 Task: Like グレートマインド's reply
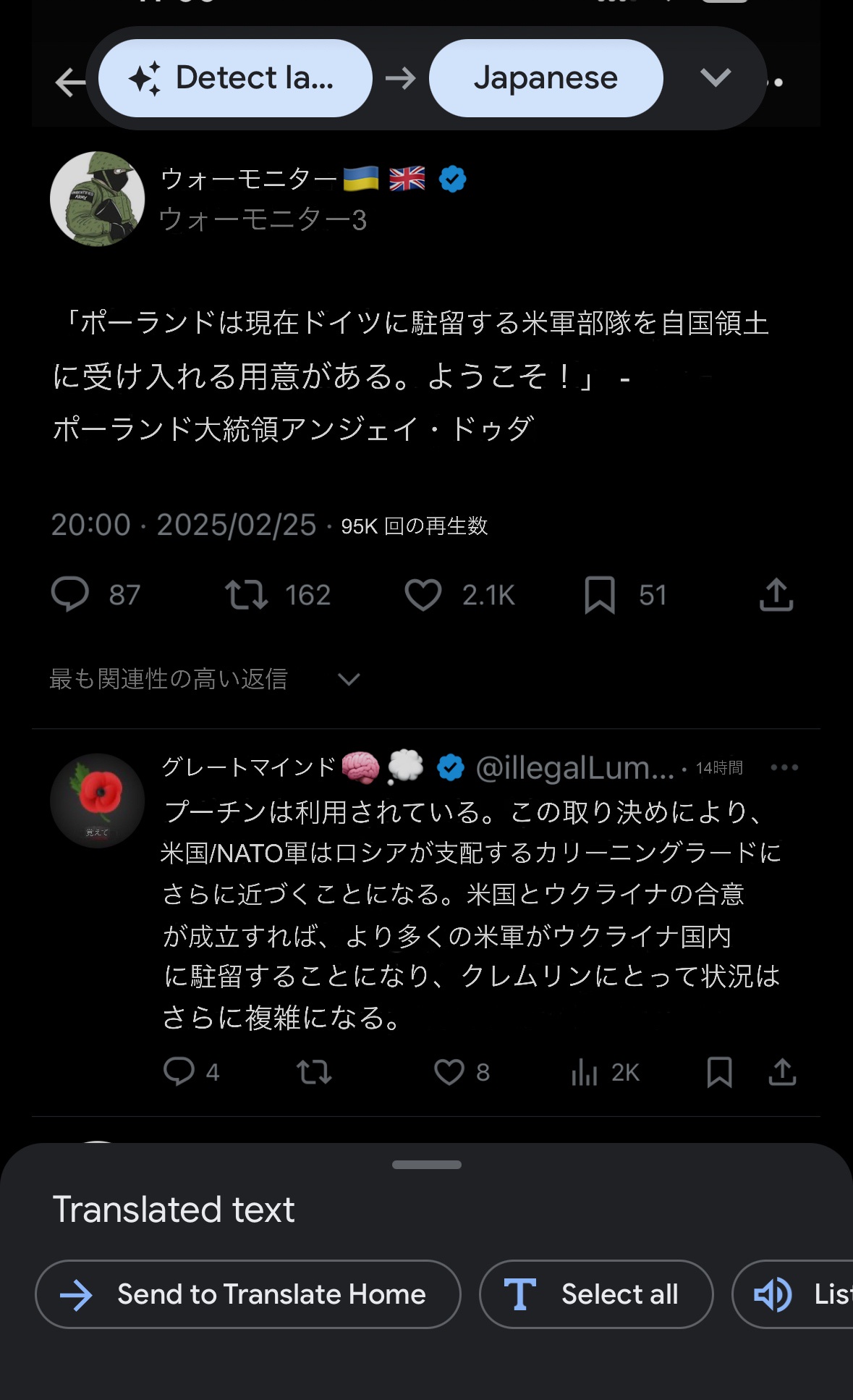point(449,1072)
